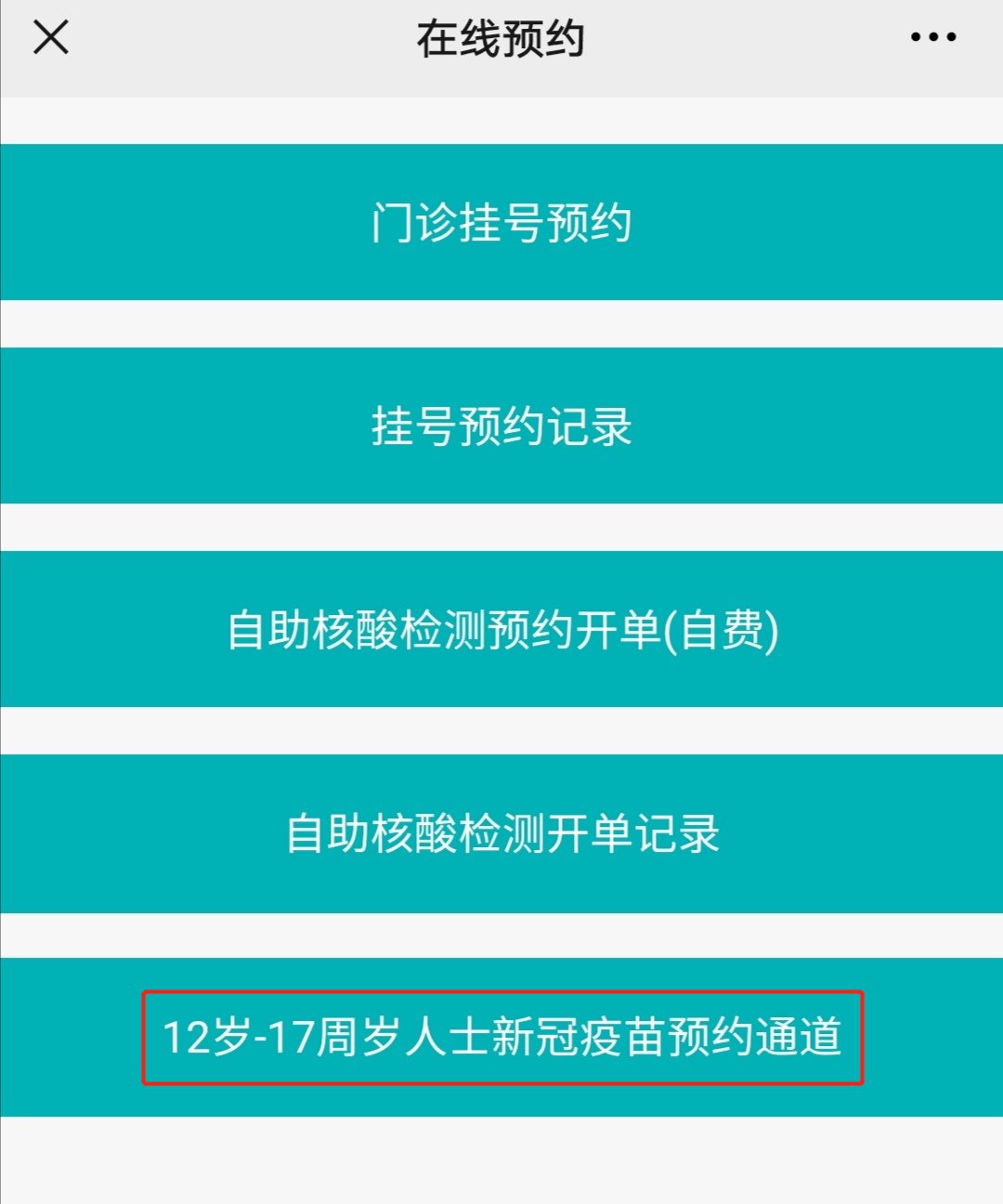Open 自助核酸检测开单记录
Viewport: 1003px width, 1204px height.
tap(501, 833)
